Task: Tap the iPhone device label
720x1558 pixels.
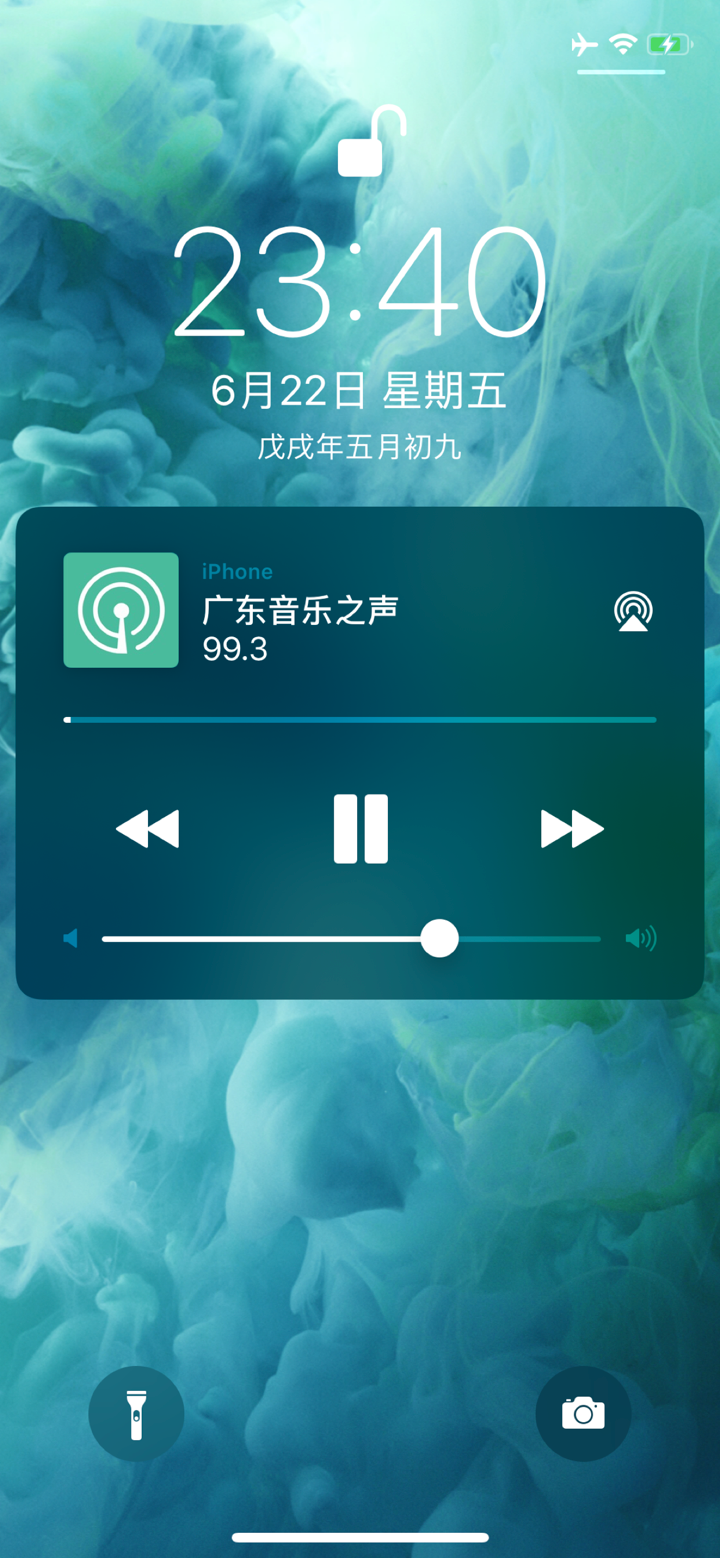Action: (x=237, y=571)
